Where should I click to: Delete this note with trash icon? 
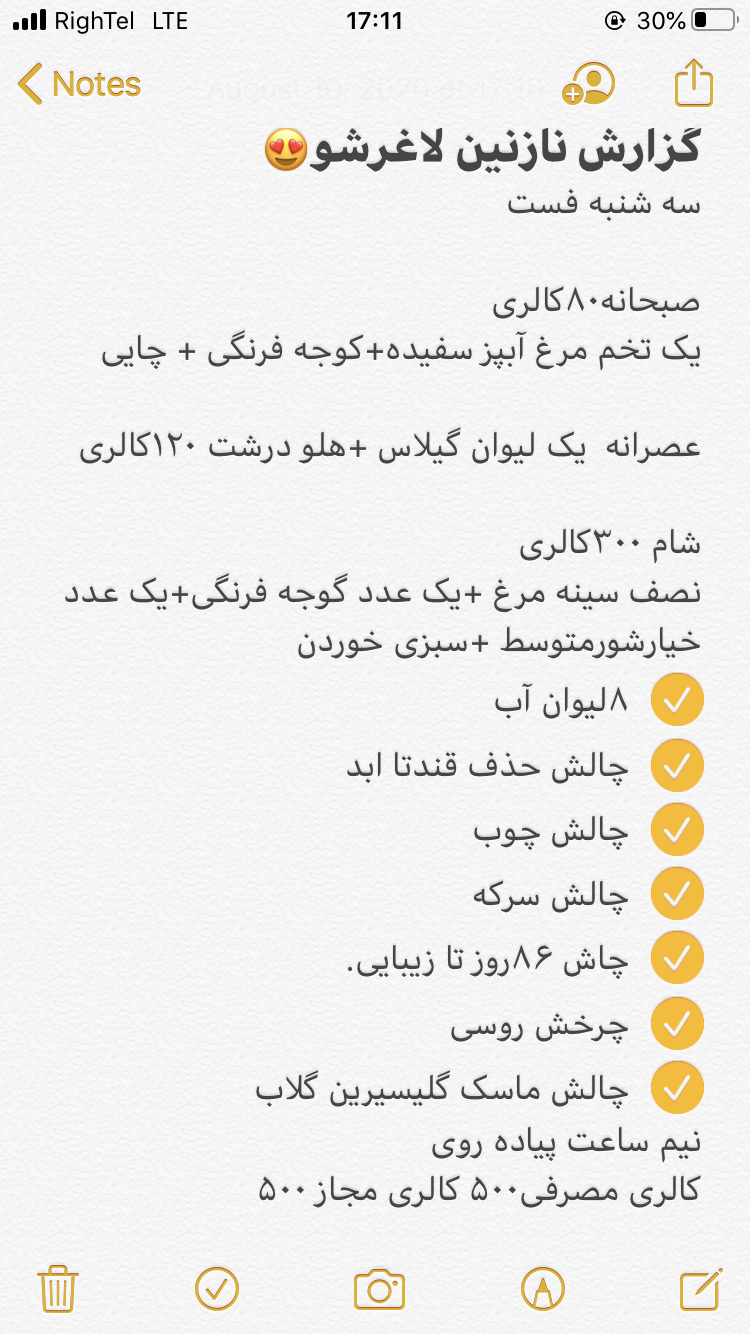58,1289
